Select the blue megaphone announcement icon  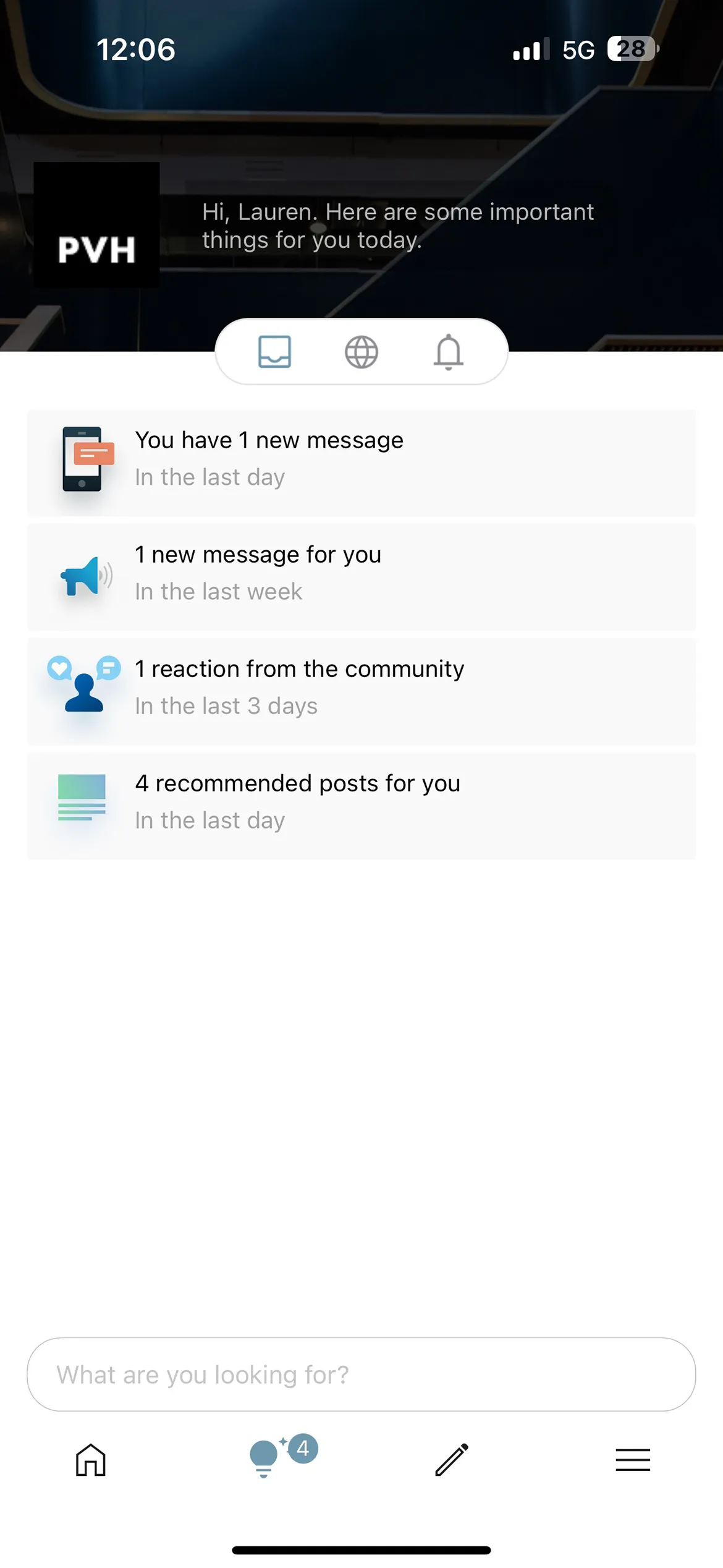click(x=85, y=576)
